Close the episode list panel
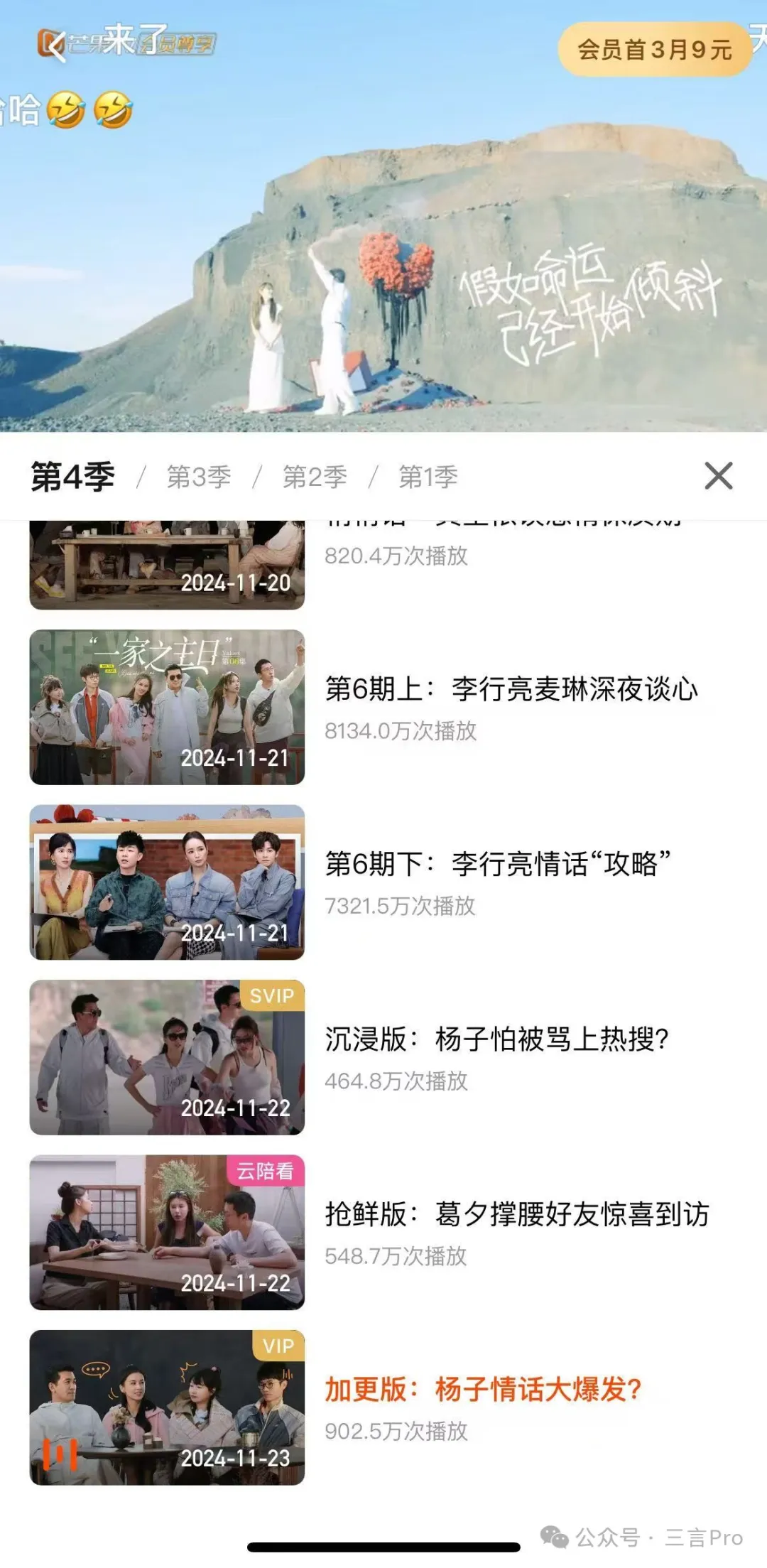 [x=718, y=476]
